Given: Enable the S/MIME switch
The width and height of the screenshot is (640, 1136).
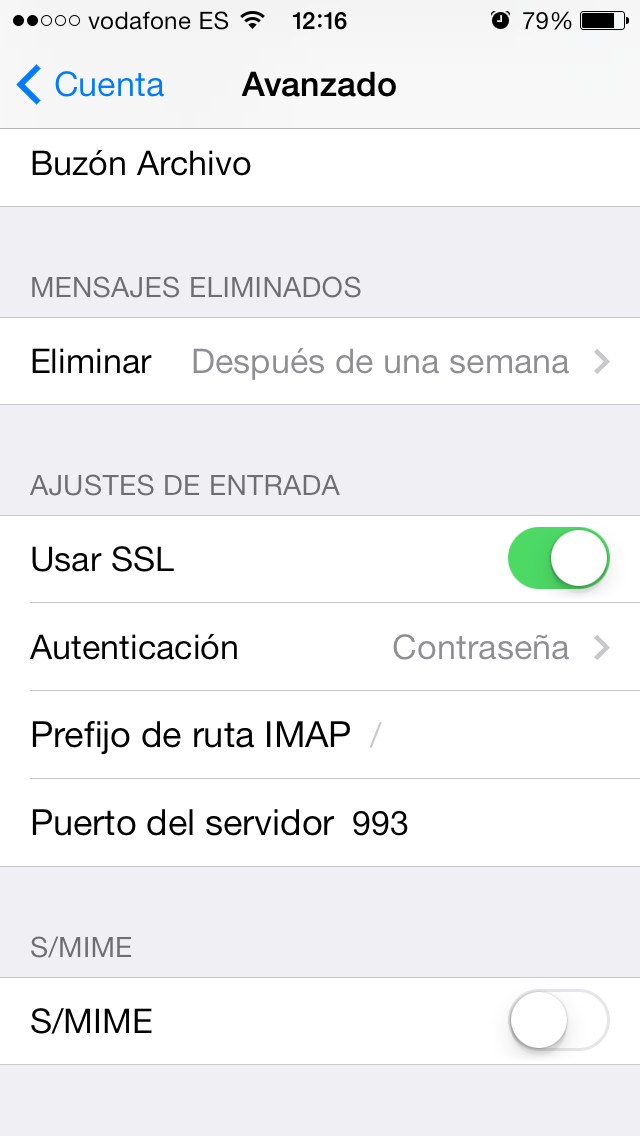Looking at the screenshot, I should [x=558, y=1020].
